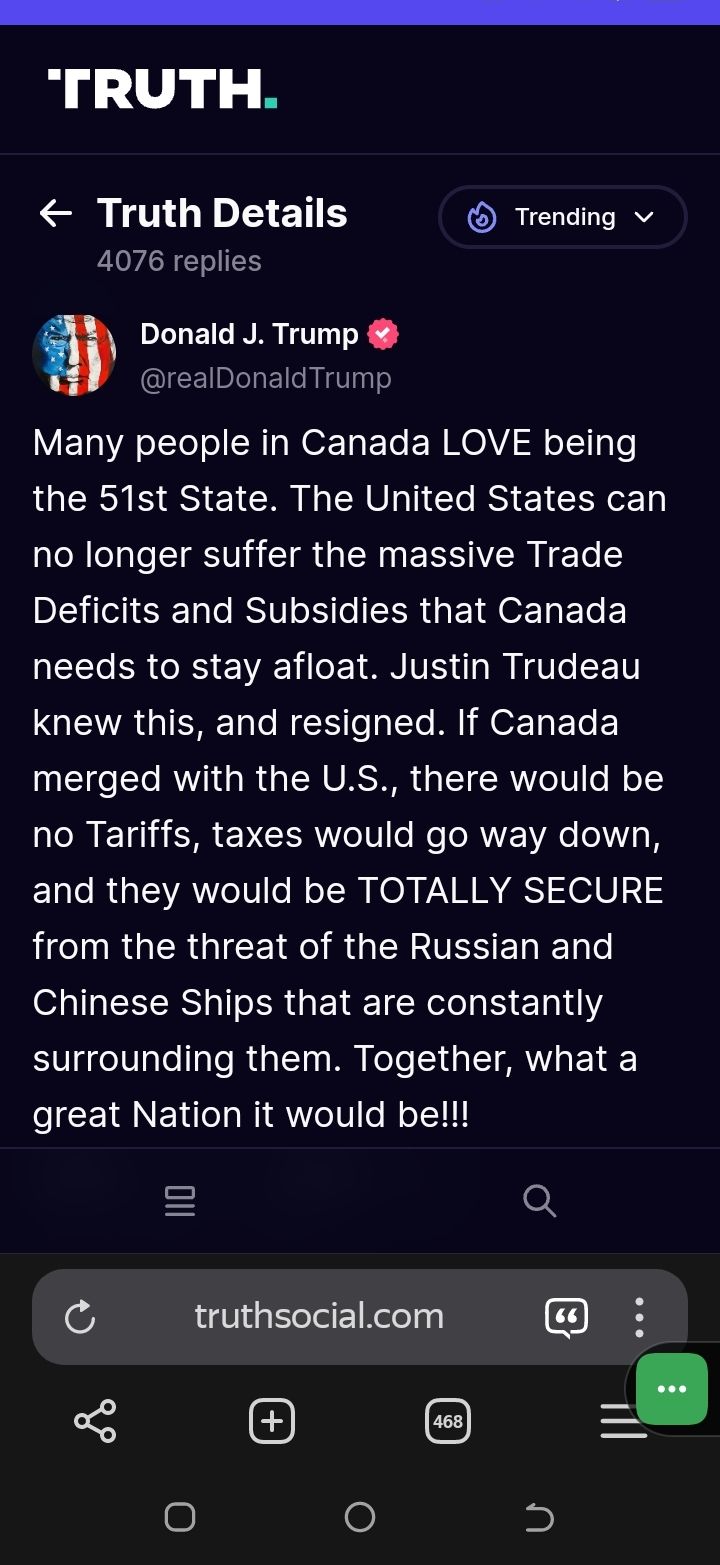Open the stacked feed icon in bottom bar
Screen dimensions: 720x1565
[180, 1200]
